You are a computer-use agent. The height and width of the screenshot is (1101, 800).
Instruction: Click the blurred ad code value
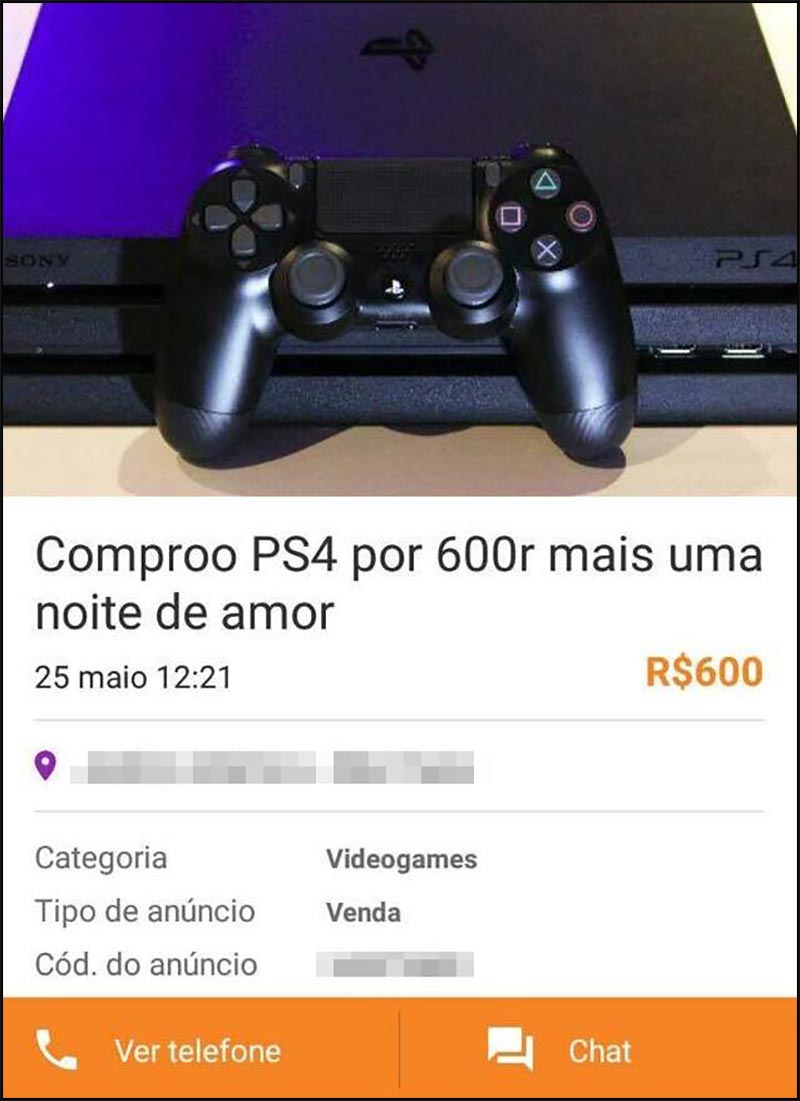[x=400, y=964]
